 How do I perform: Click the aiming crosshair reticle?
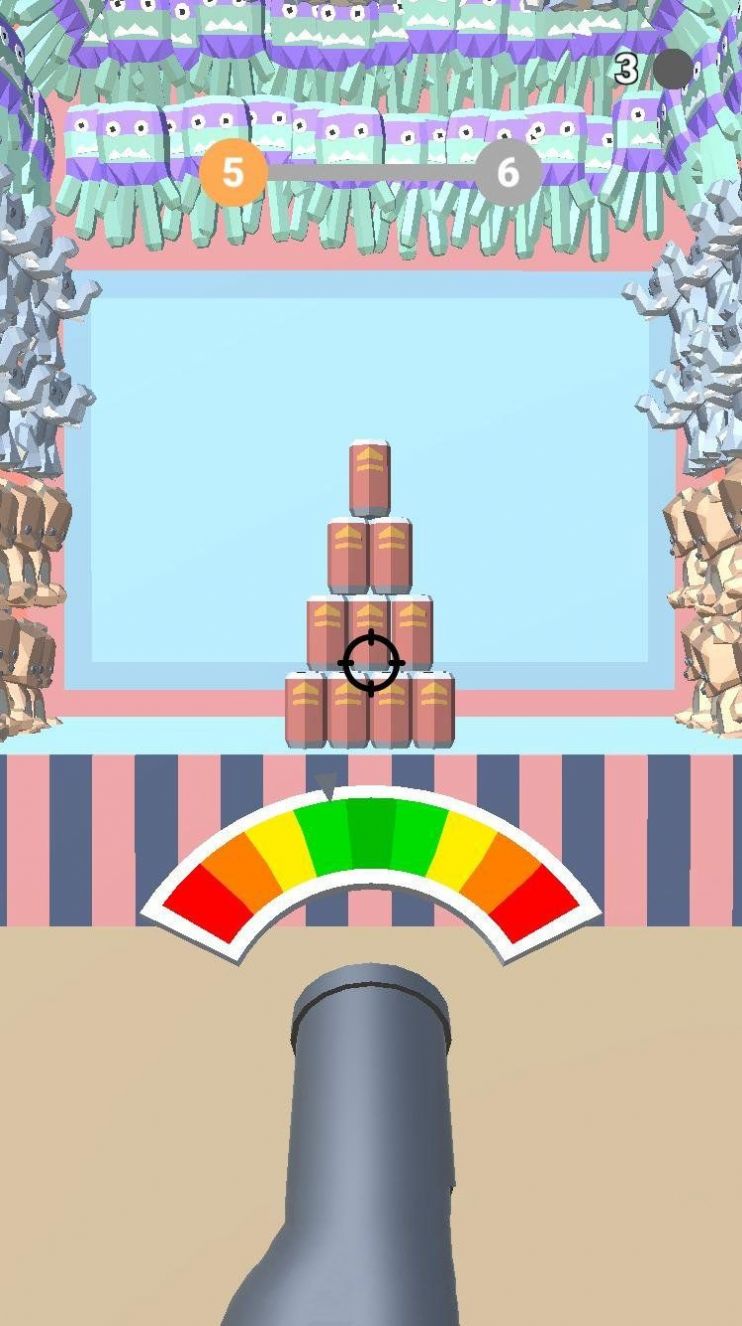369,663
